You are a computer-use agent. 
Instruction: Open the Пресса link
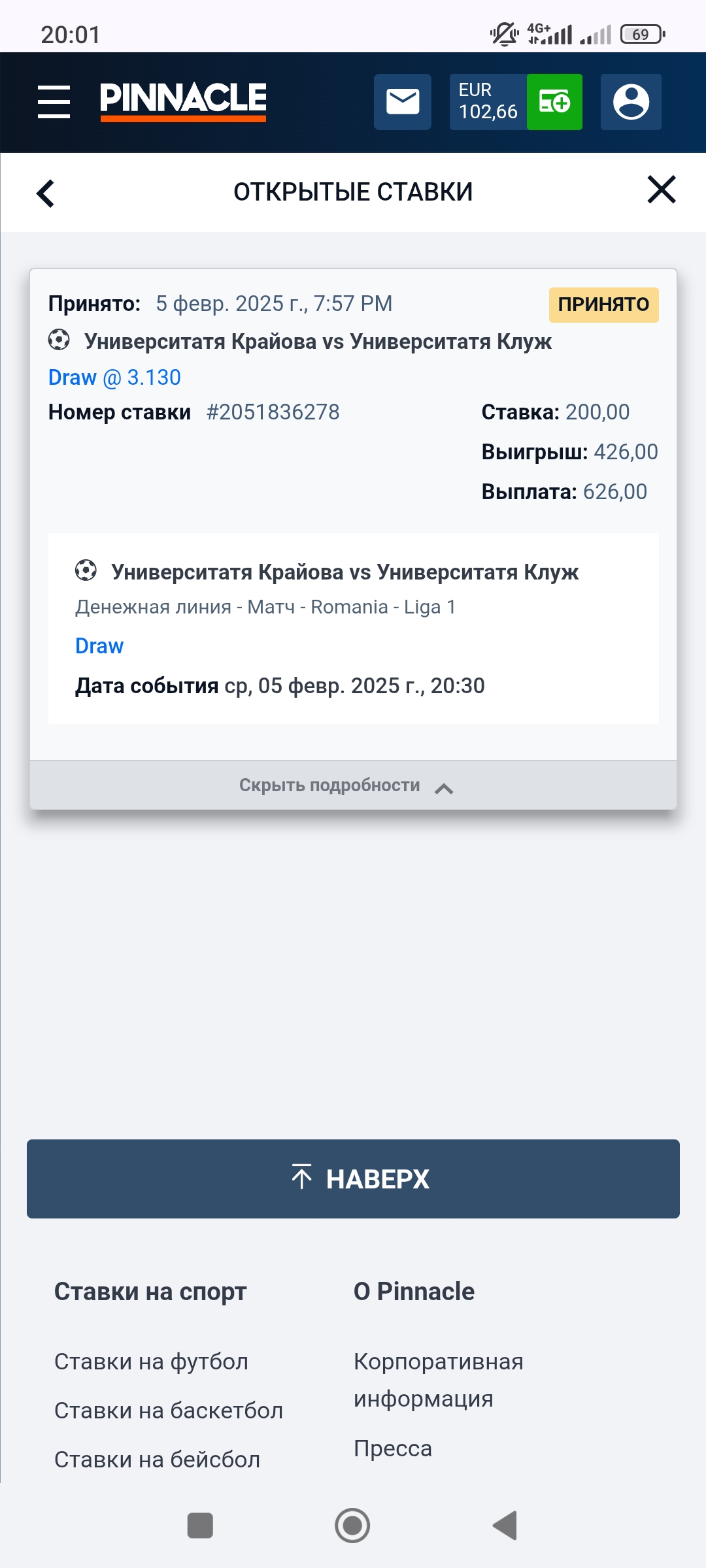(393, 1448)
